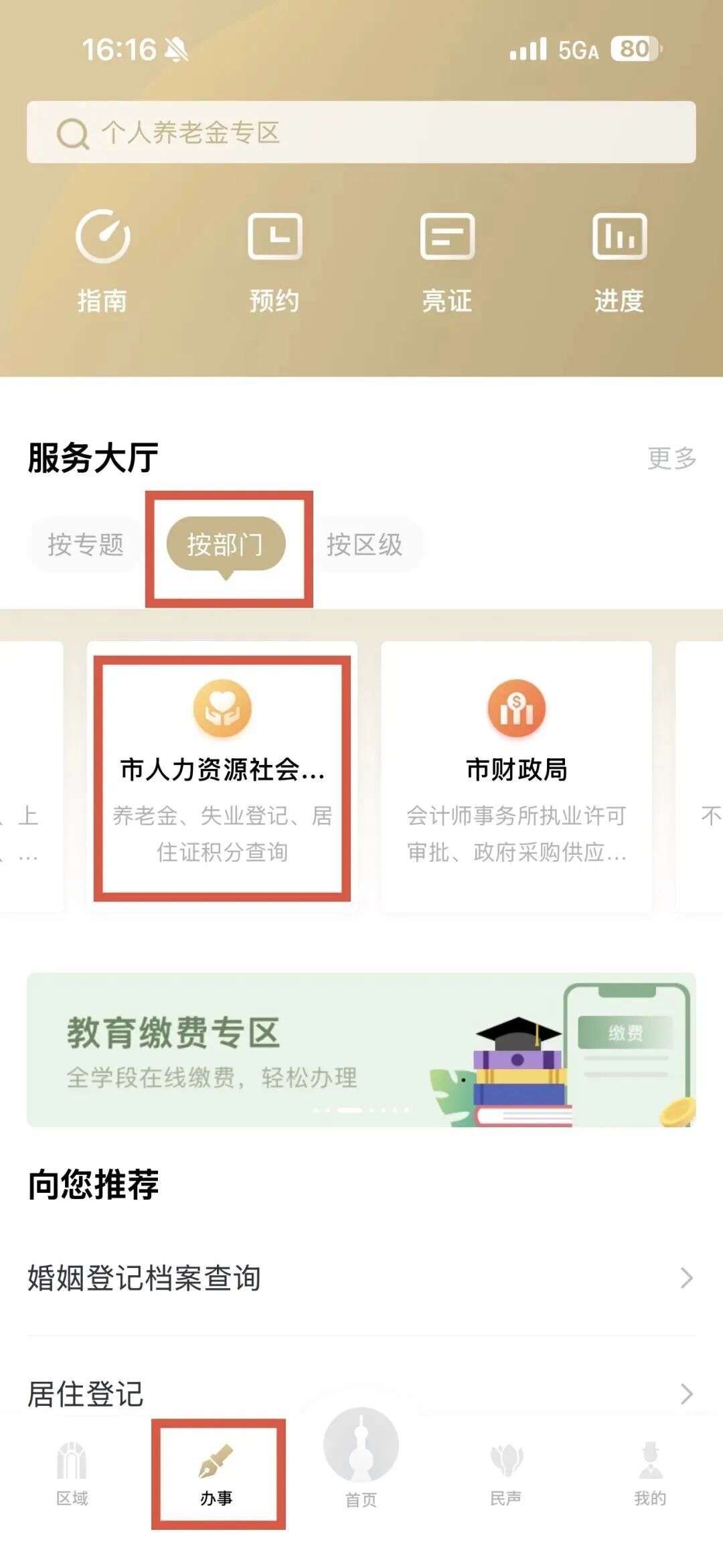
Task: Tap 更多 next to 服务大厅
Action: pyautogui.click(x=671, y=459)
